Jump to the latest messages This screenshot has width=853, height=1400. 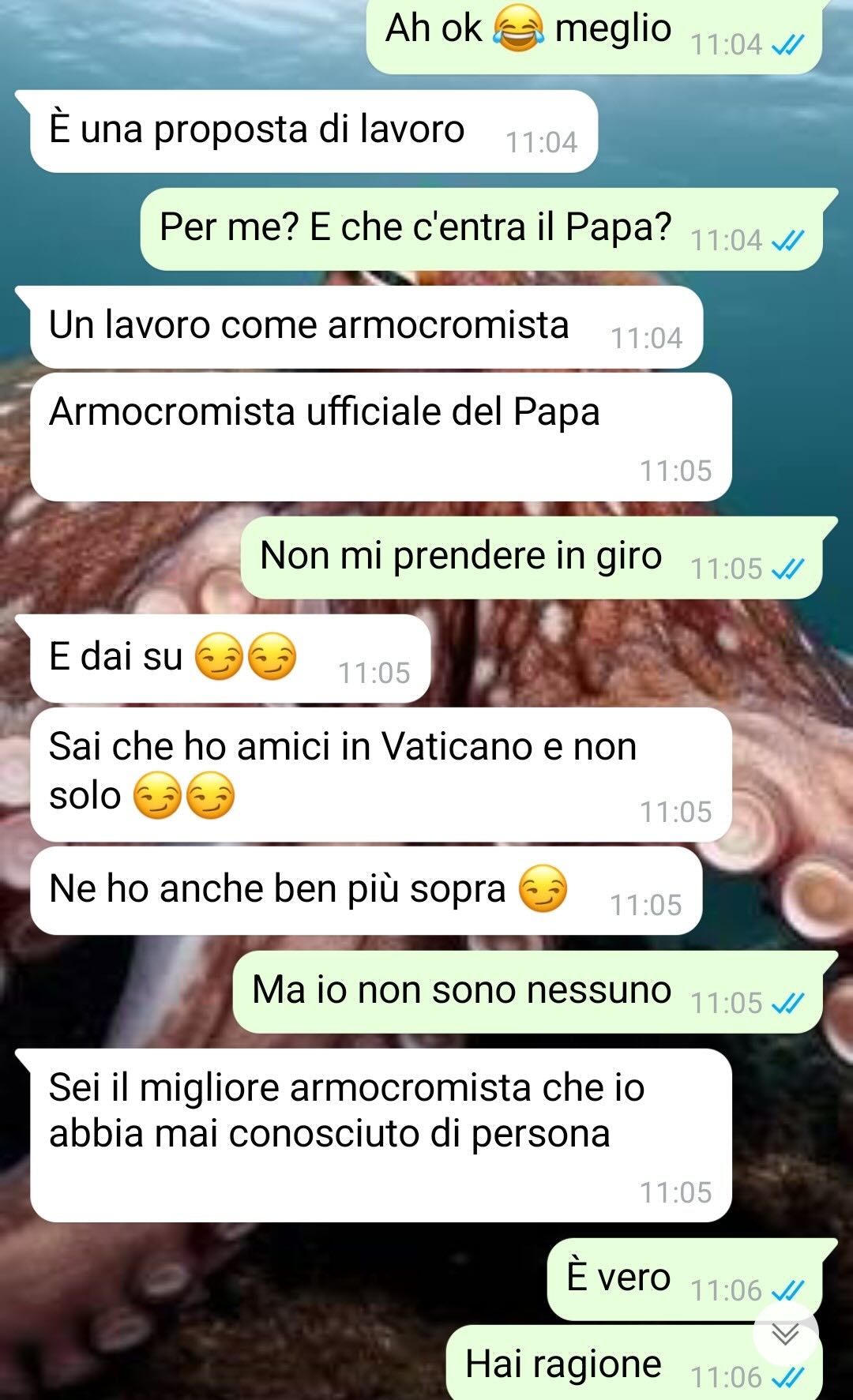785,1334
